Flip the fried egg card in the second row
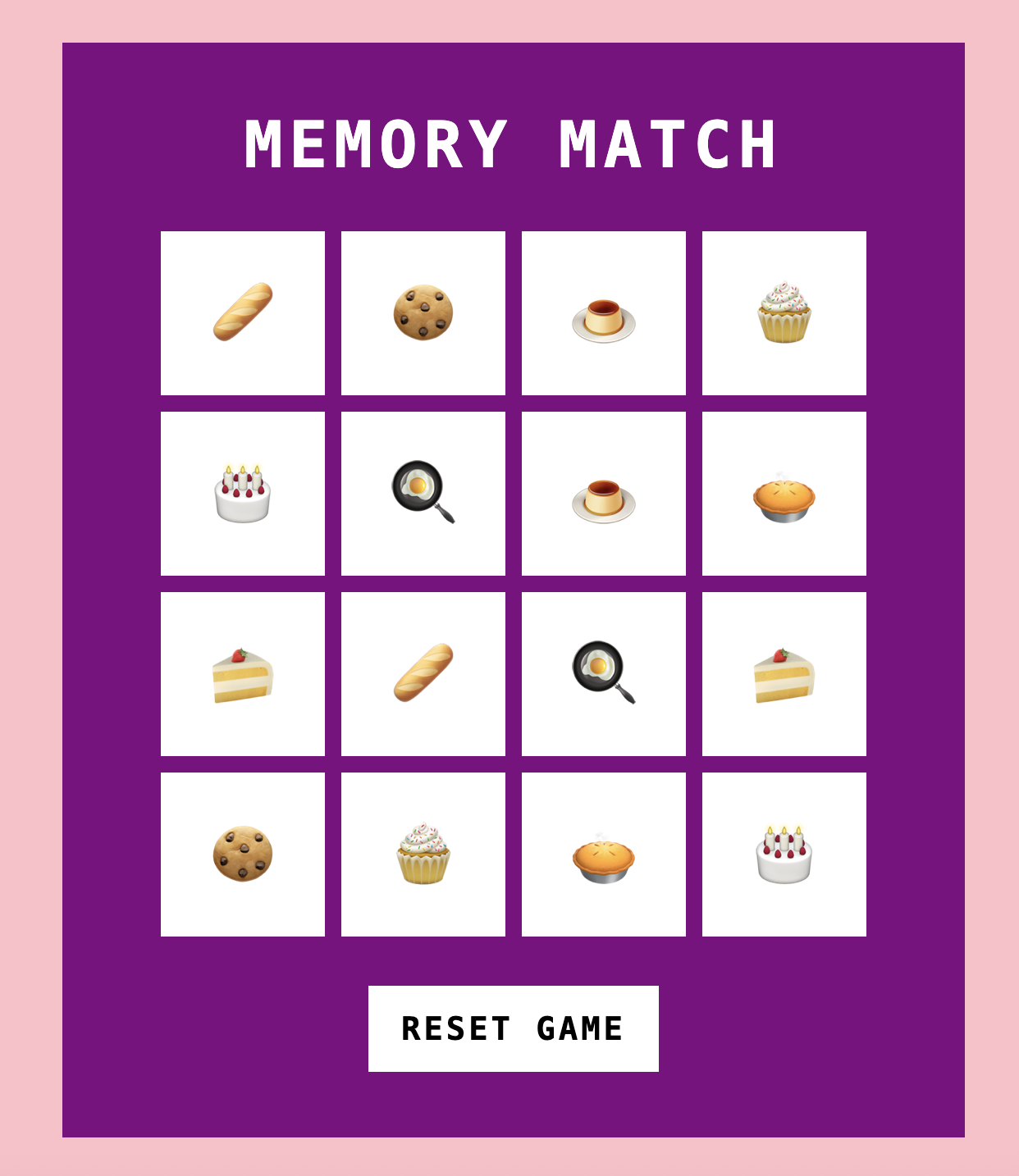The image size is (1019, 1176). tap(423, 494)
